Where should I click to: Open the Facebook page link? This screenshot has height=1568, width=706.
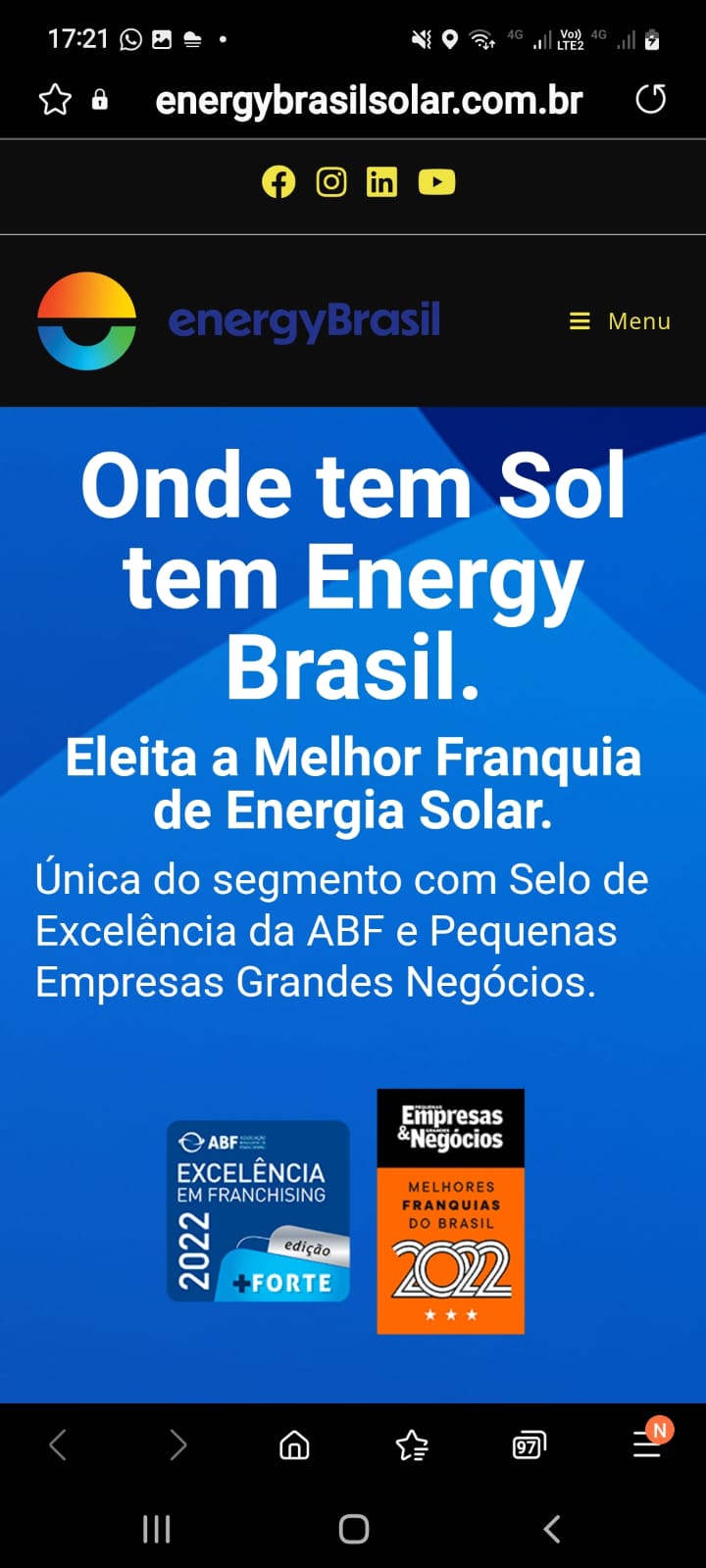coord(278,182)
